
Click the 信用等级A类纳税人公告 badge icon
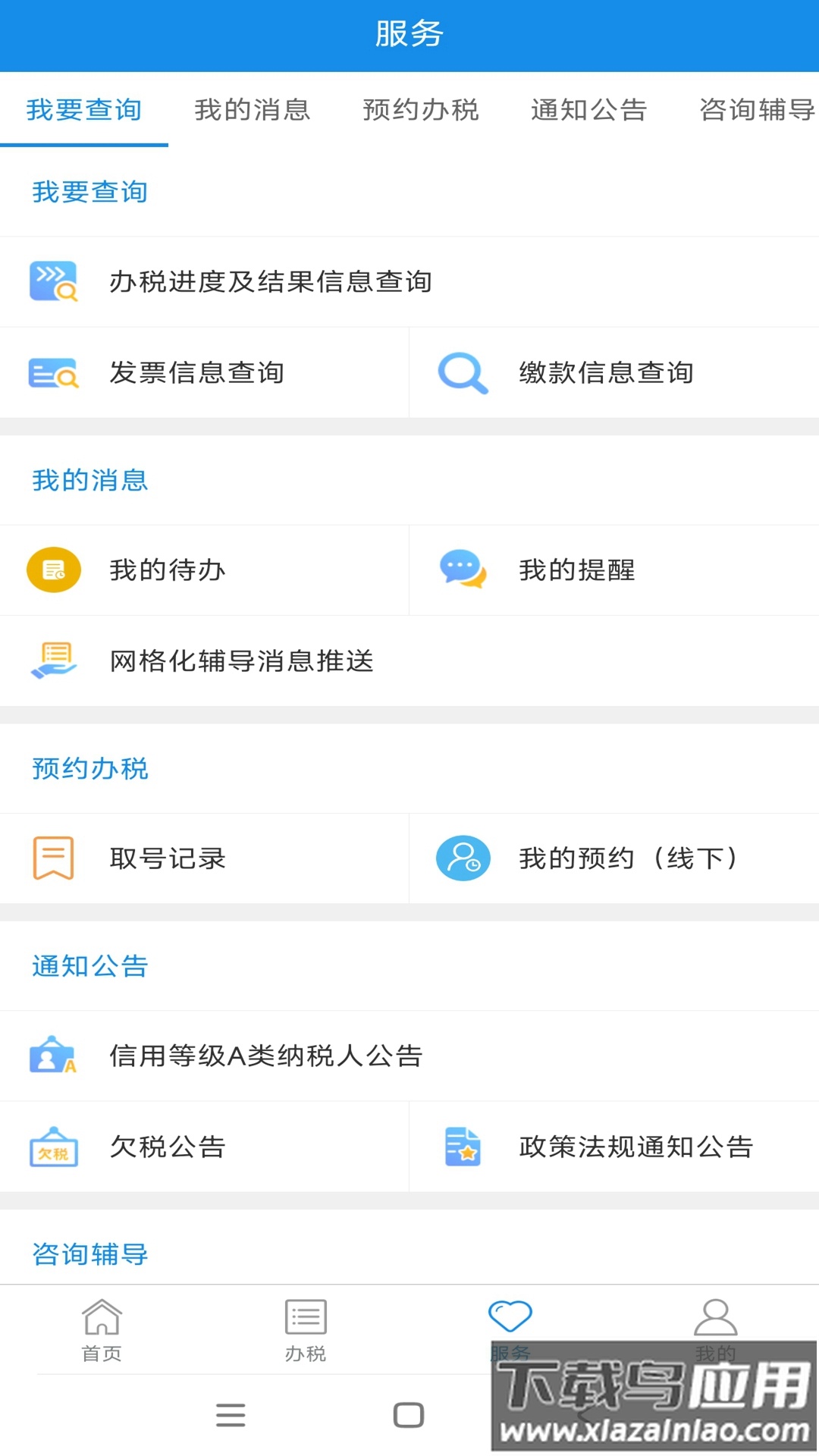point(52,1056)
